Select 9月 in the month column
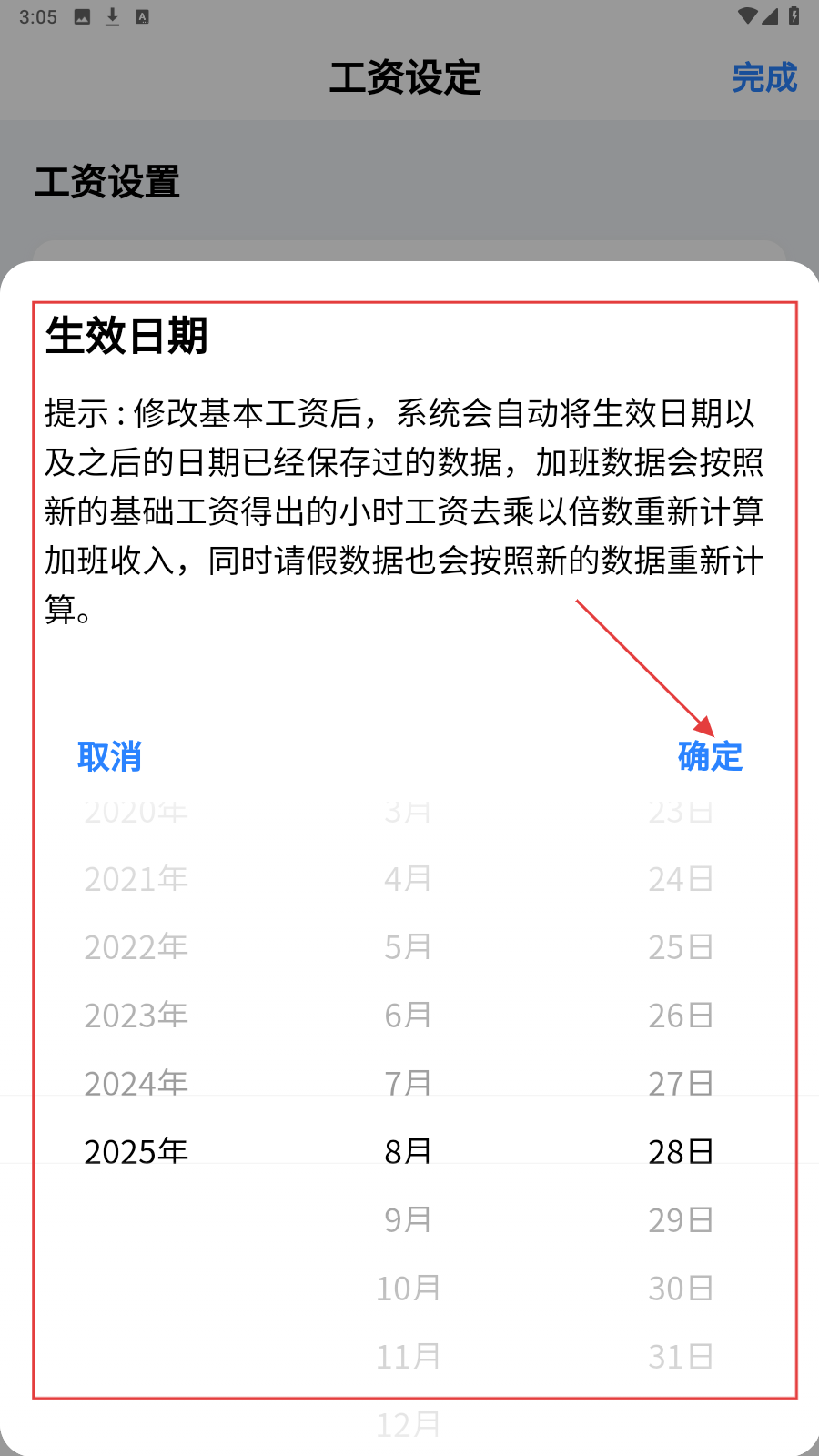This screenshot has height=1456, width=819. coord(408,1219)
